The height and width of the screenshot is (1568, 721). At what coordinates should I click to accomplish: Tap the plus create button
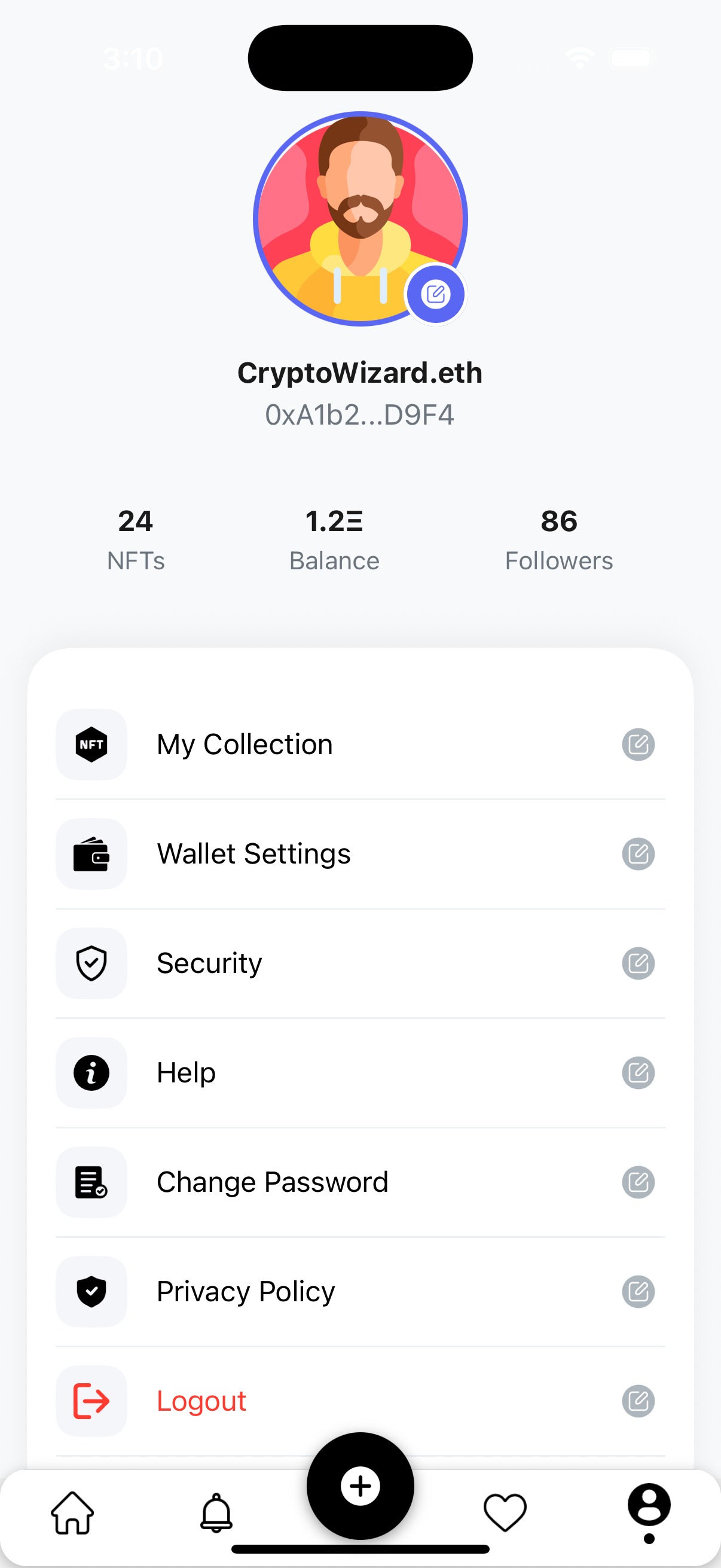pos(360,1487)
